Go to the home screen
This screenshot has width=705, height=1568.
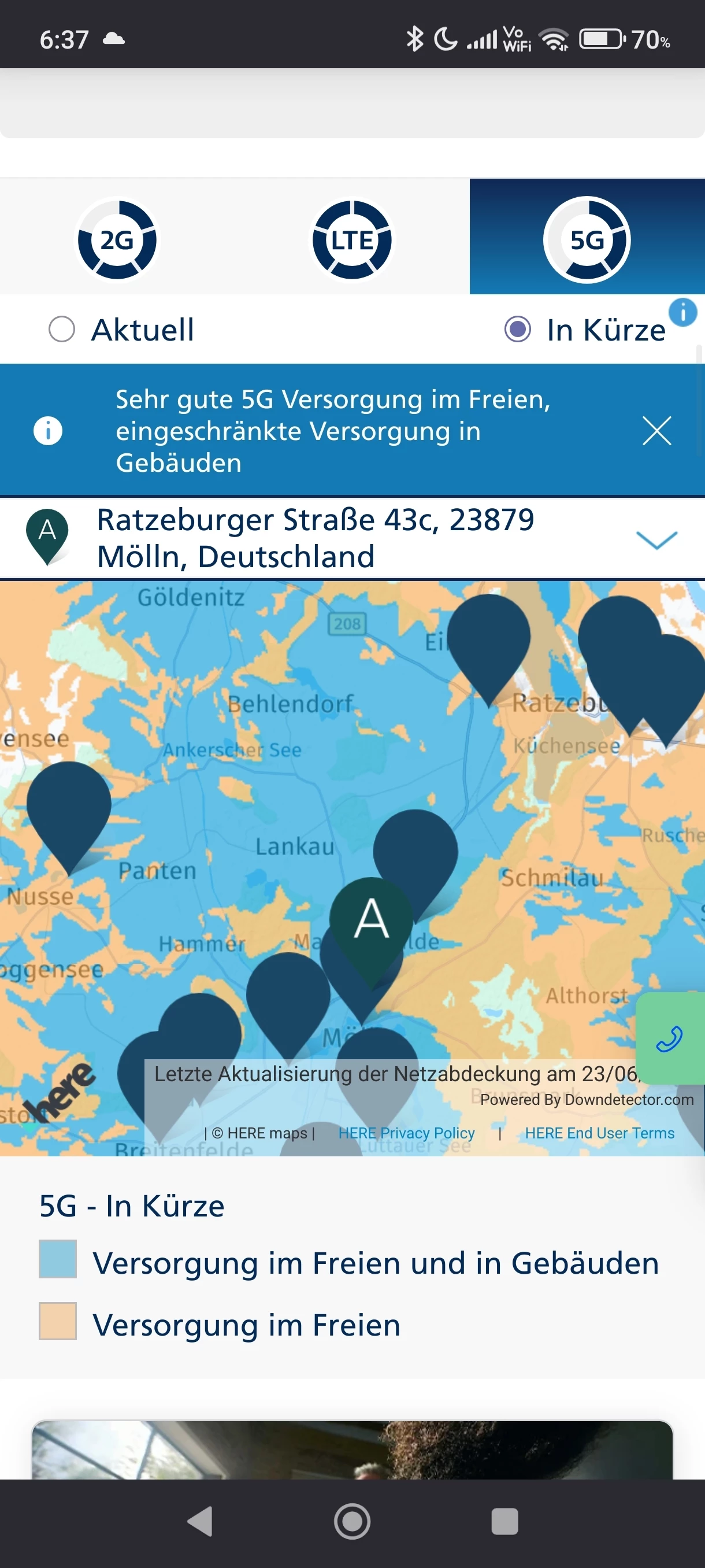point(352,1521)
